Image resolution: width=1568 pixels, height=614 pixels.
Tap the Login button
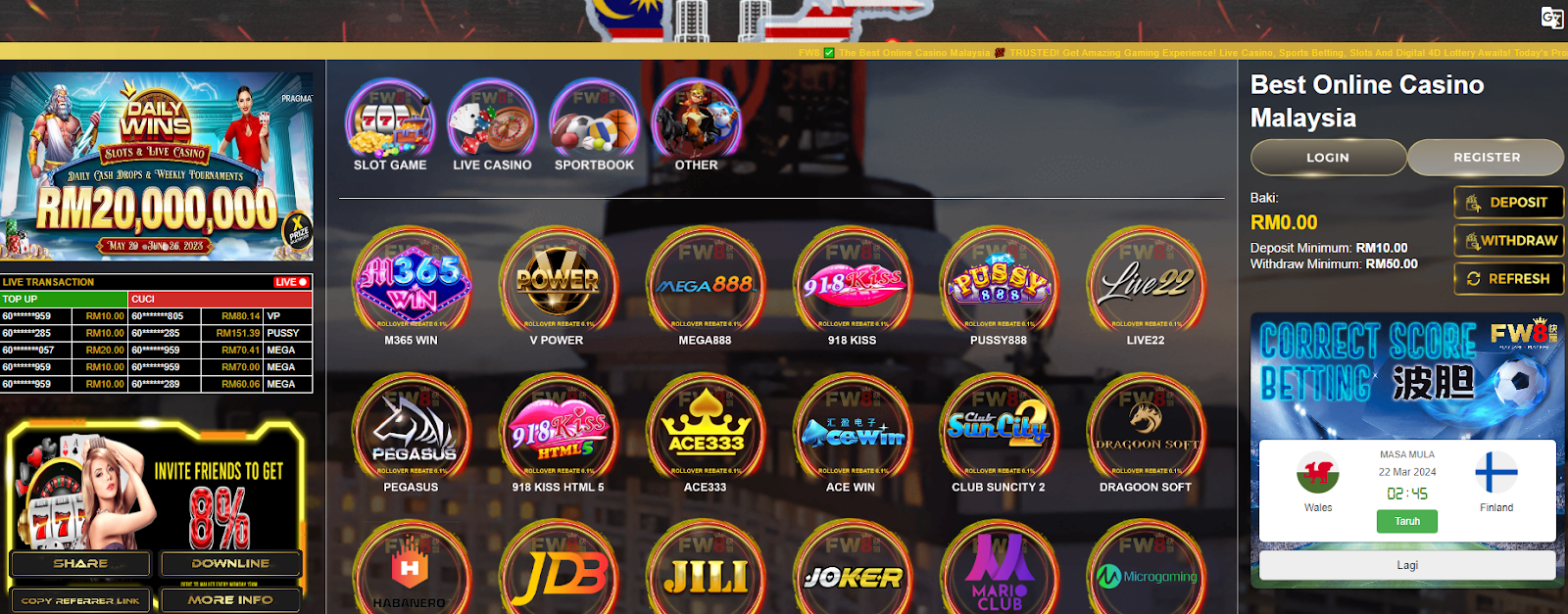tap(1328, 157)
